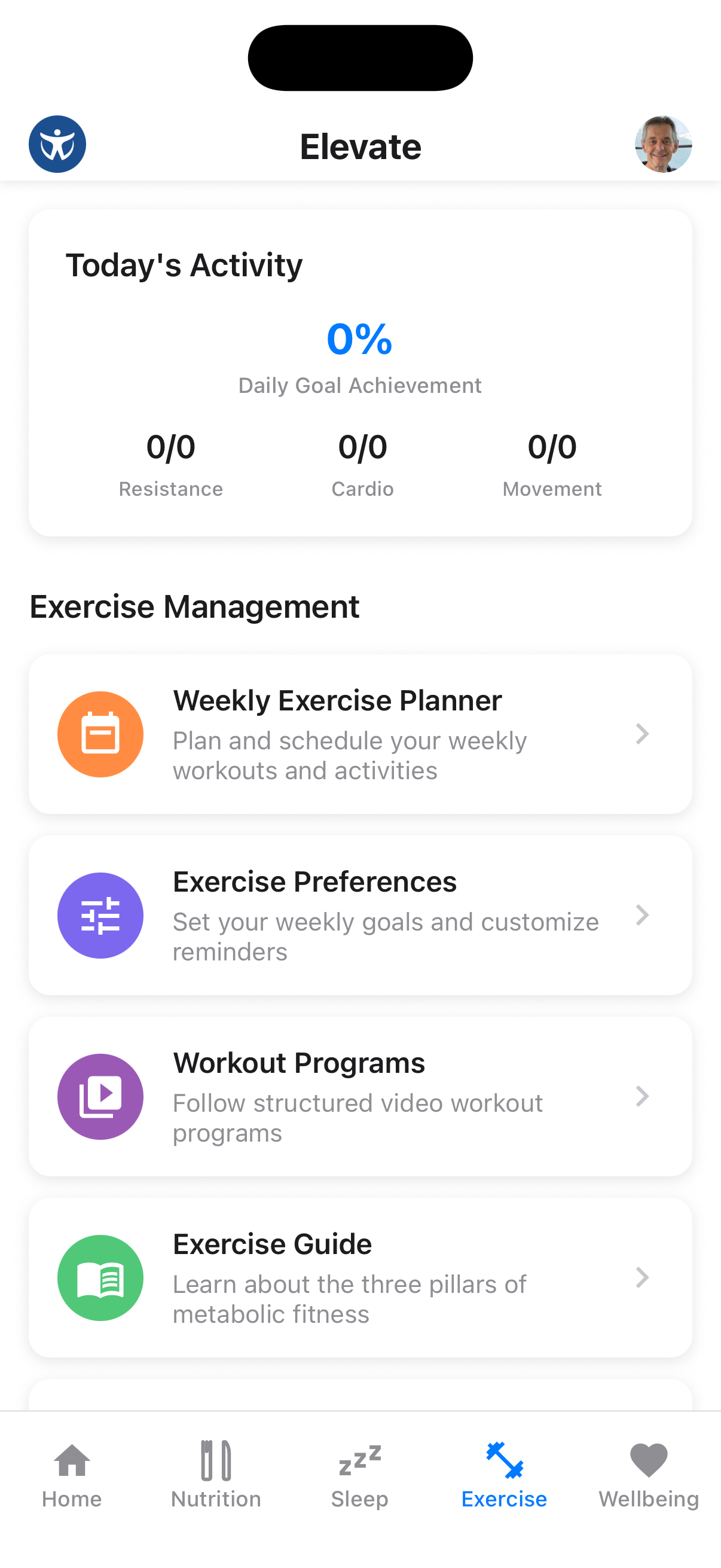
Task: Expand the Exercise Preferences chevron
Action: (x=643, y=915)
